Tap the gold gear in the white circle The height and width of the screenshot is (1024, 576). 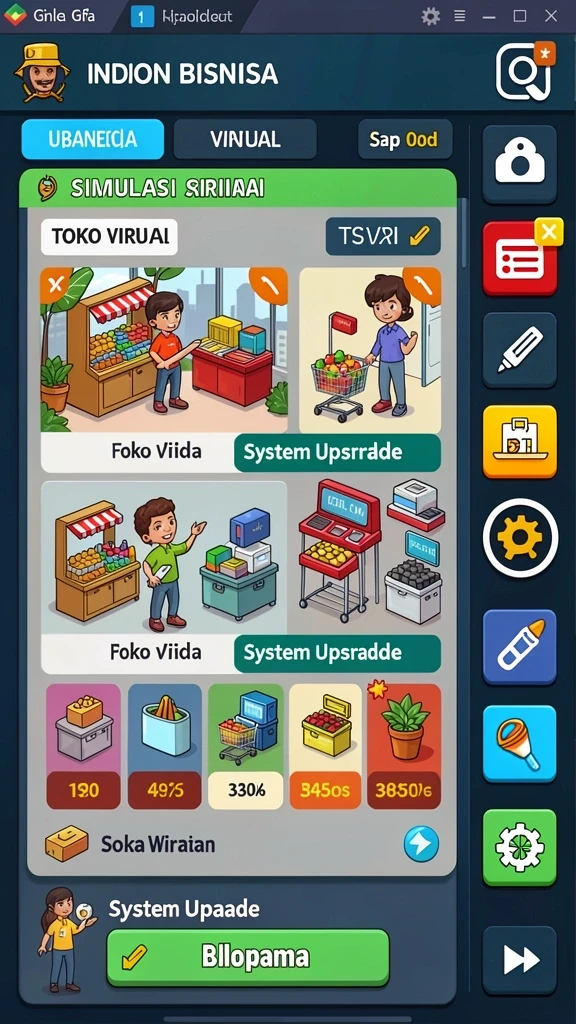[520, 538]
